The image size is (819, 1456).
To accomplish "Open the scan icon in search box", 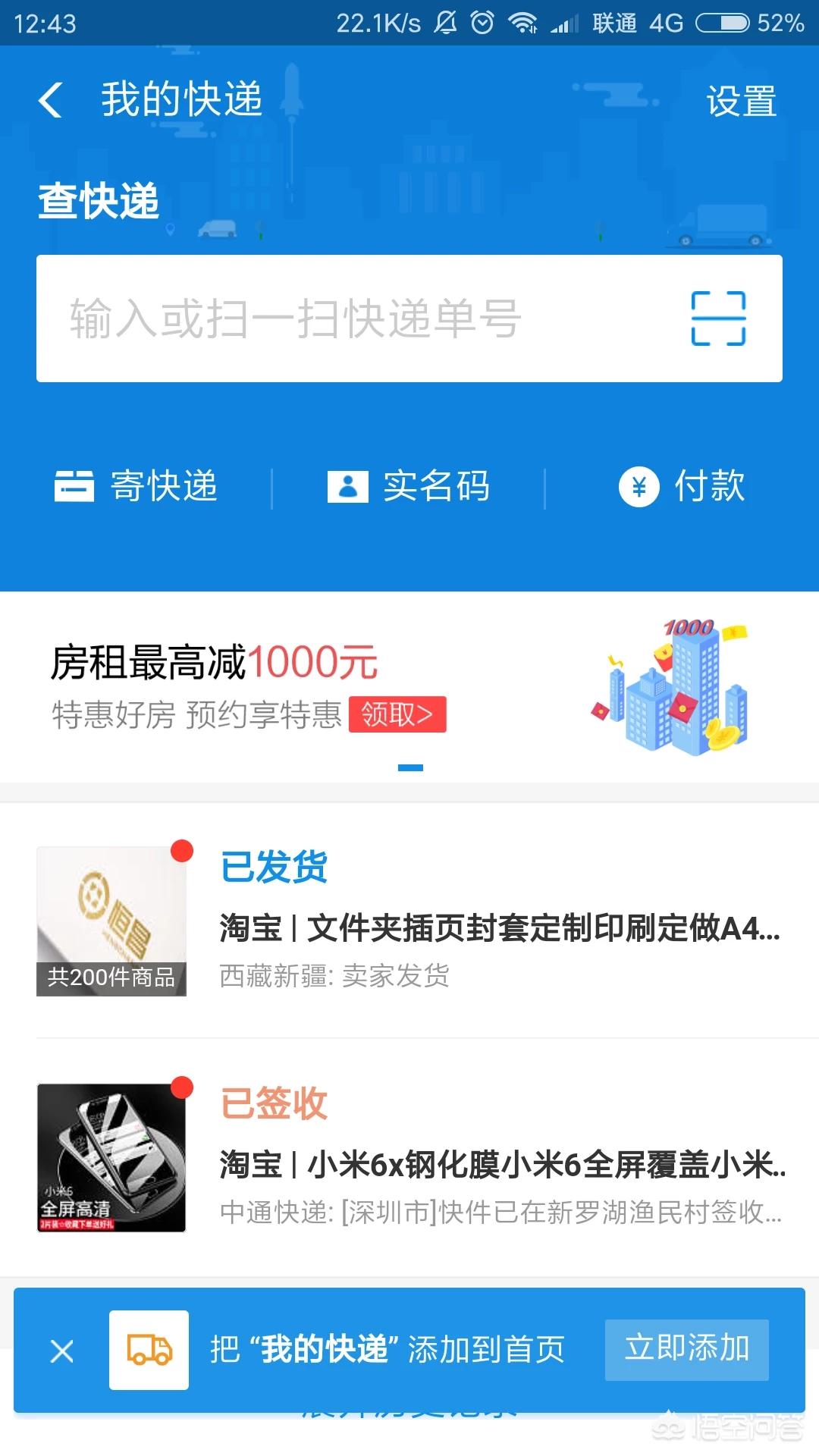I will tap(718, 318).
